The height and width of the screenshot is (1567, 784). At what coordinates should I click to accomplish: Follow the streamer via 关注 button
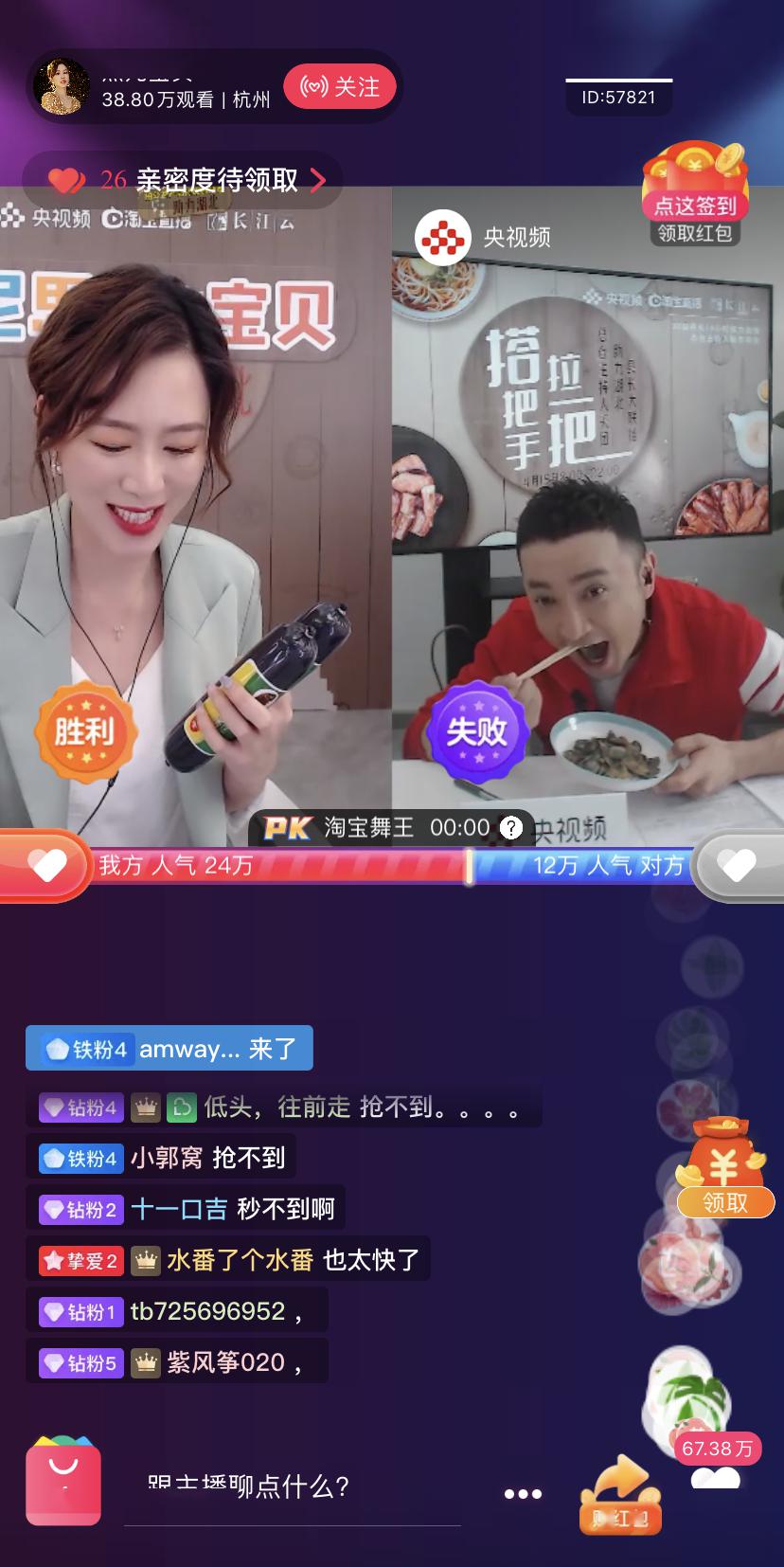(340, 86)
